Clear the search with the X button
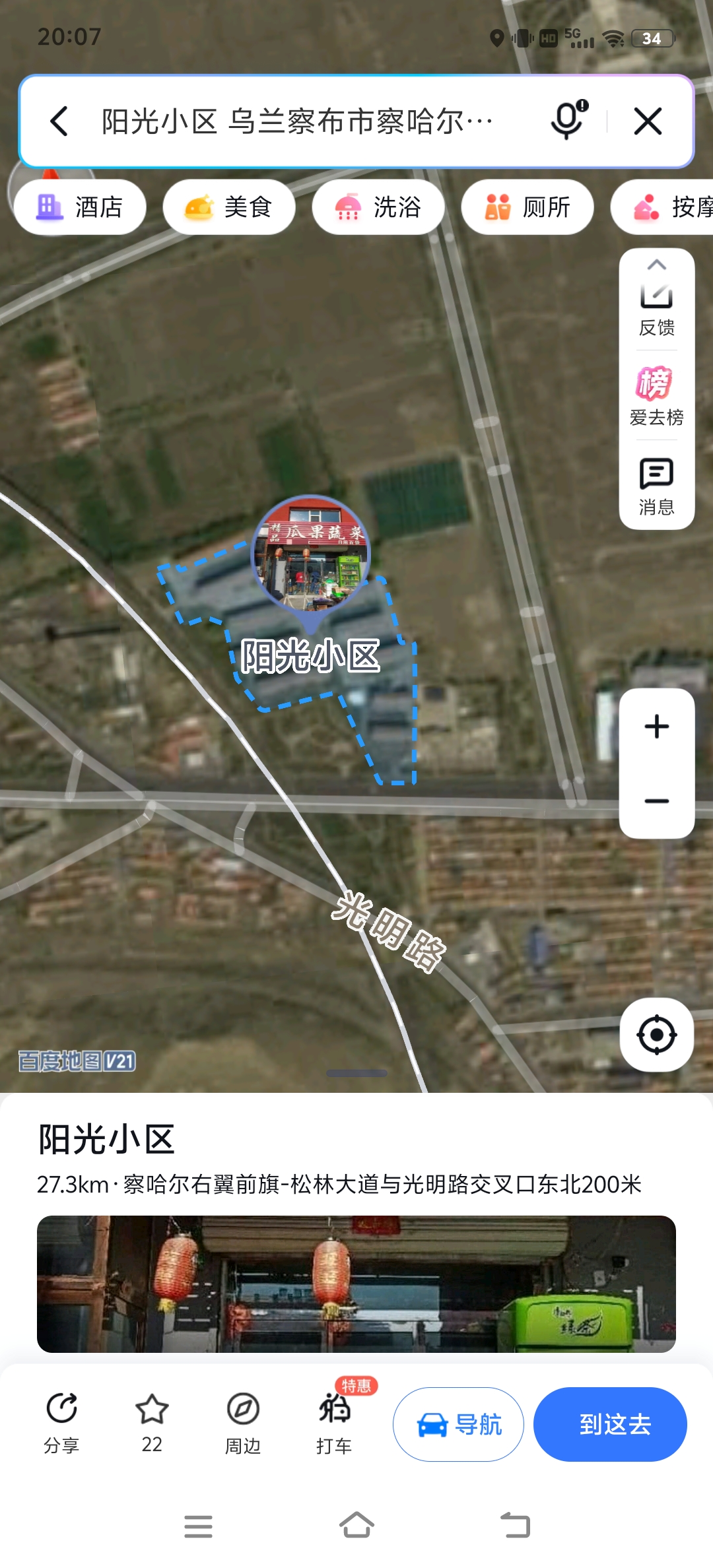The image size is (713, 1568). (x=648, y=121)
